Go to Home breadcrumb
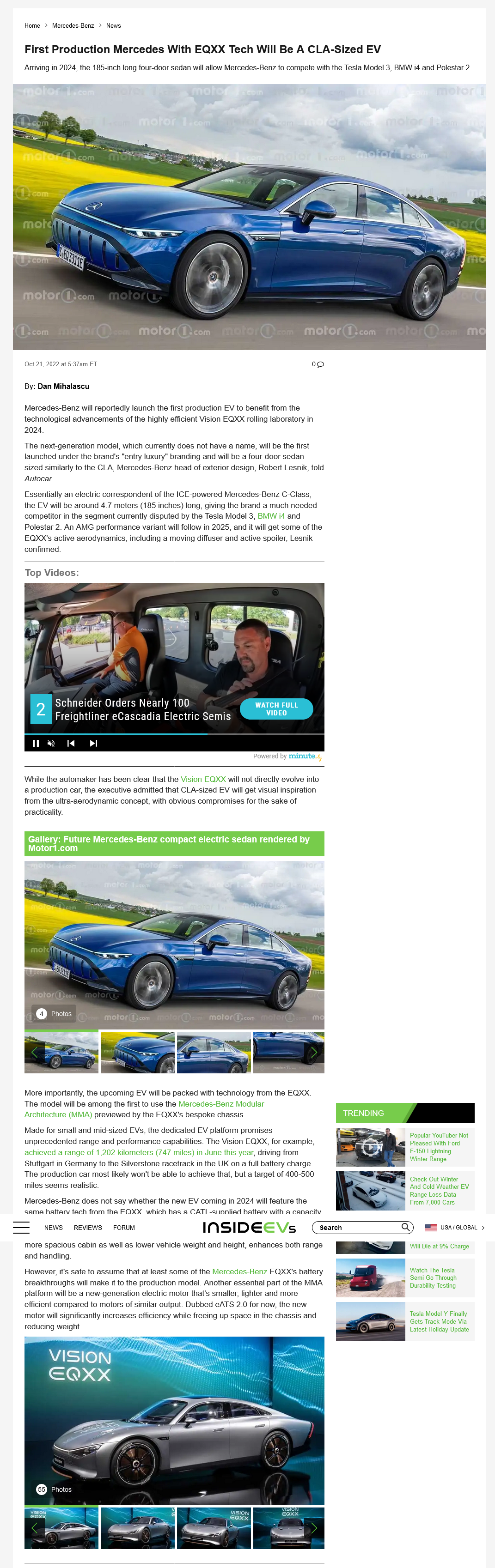 tap(32, 25)
